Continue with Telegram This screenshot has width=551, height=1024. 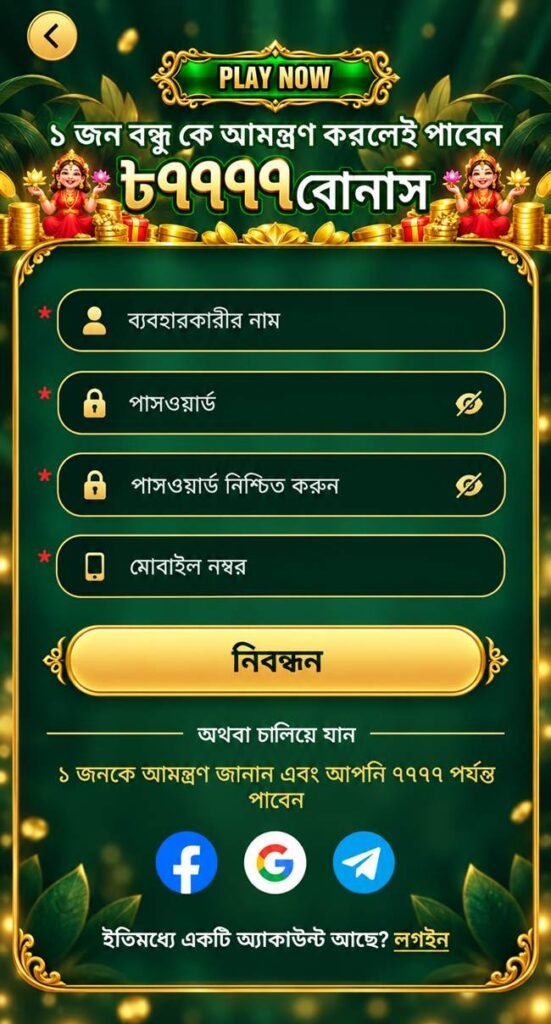364,862
